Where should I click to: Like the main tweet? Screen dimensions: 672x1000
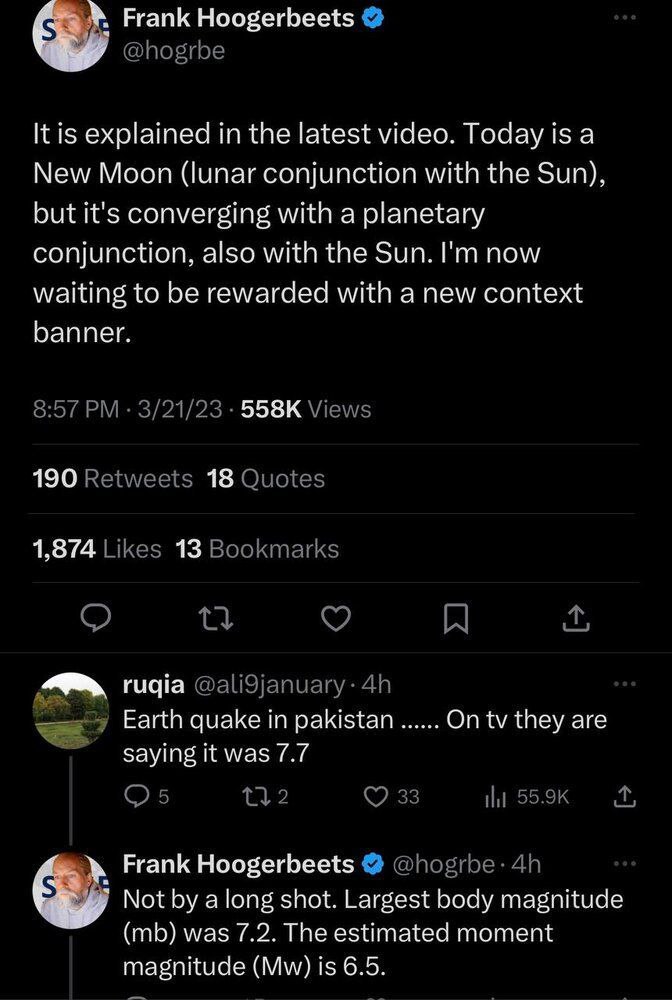pyautogui.click(x=336, y=621)
